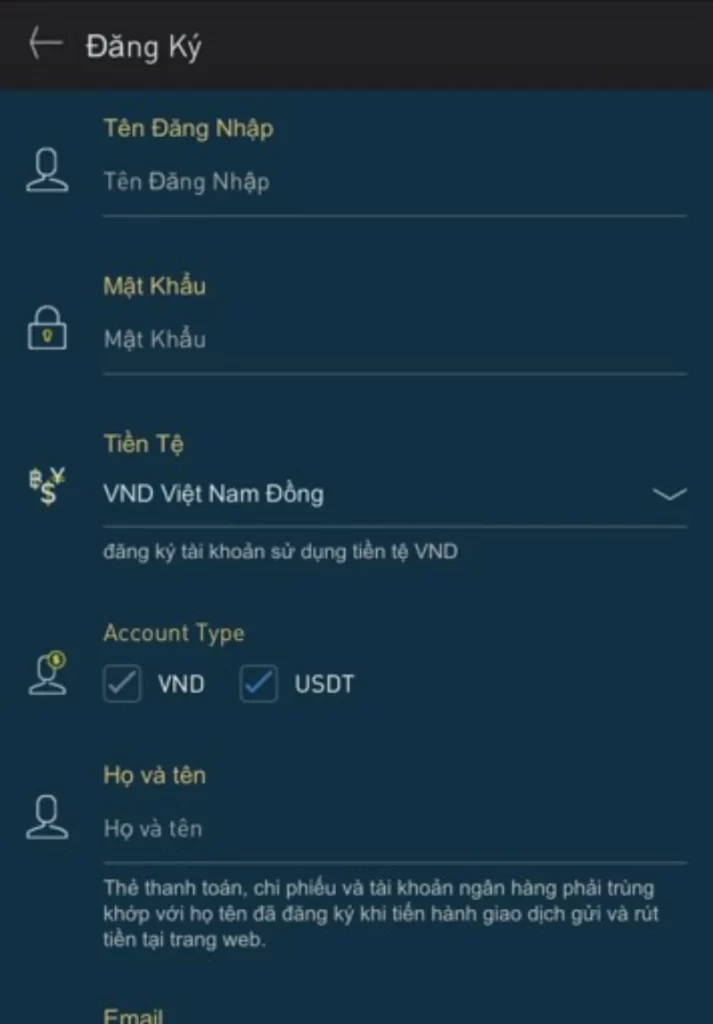Tap the Tên Đăng Nhập input field
Viewport: 713px width, 1024px height.
pyautogui.click(x=394, y=183)
